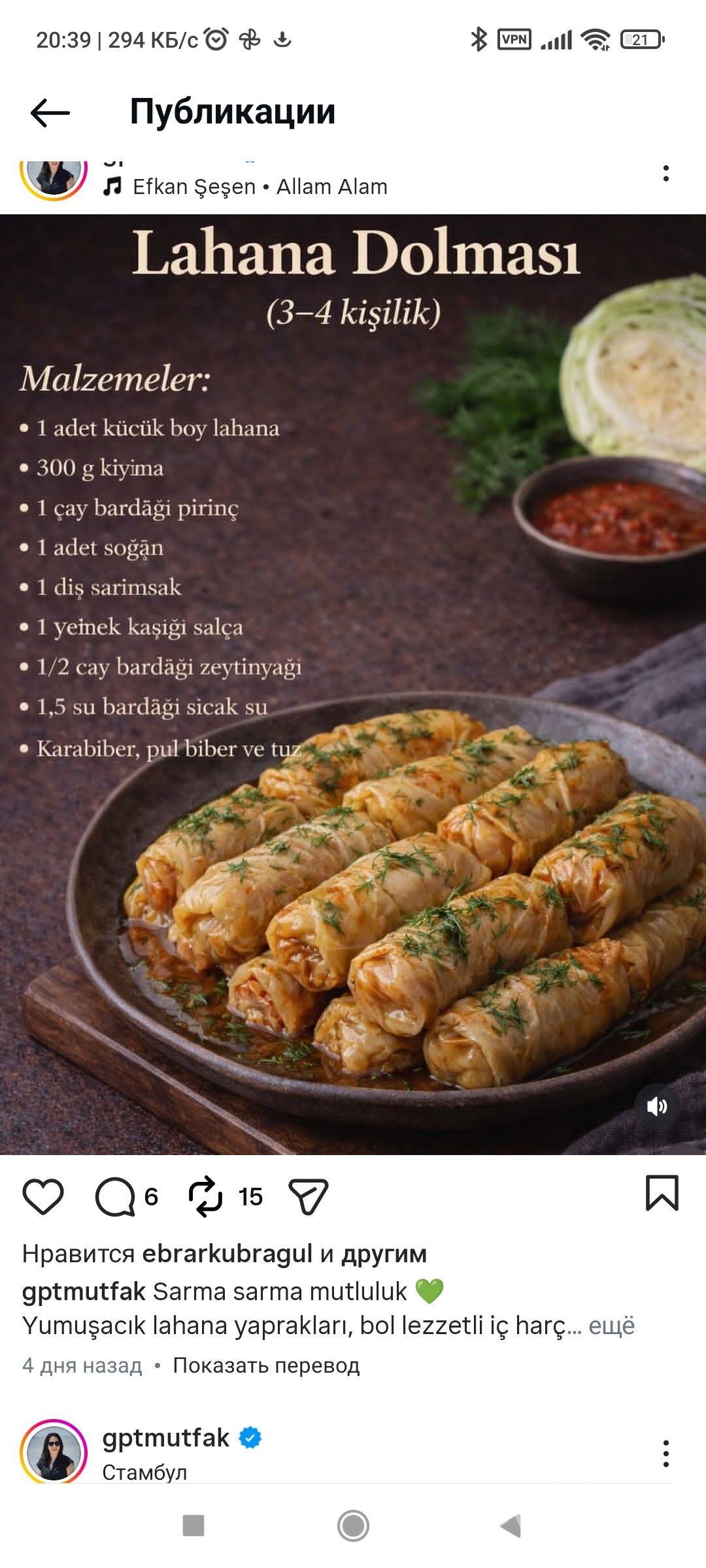706x1568 pixels.
Task: Open ebrarkubragul's profile from the likes line
Action: click(x=227, y=1254)
